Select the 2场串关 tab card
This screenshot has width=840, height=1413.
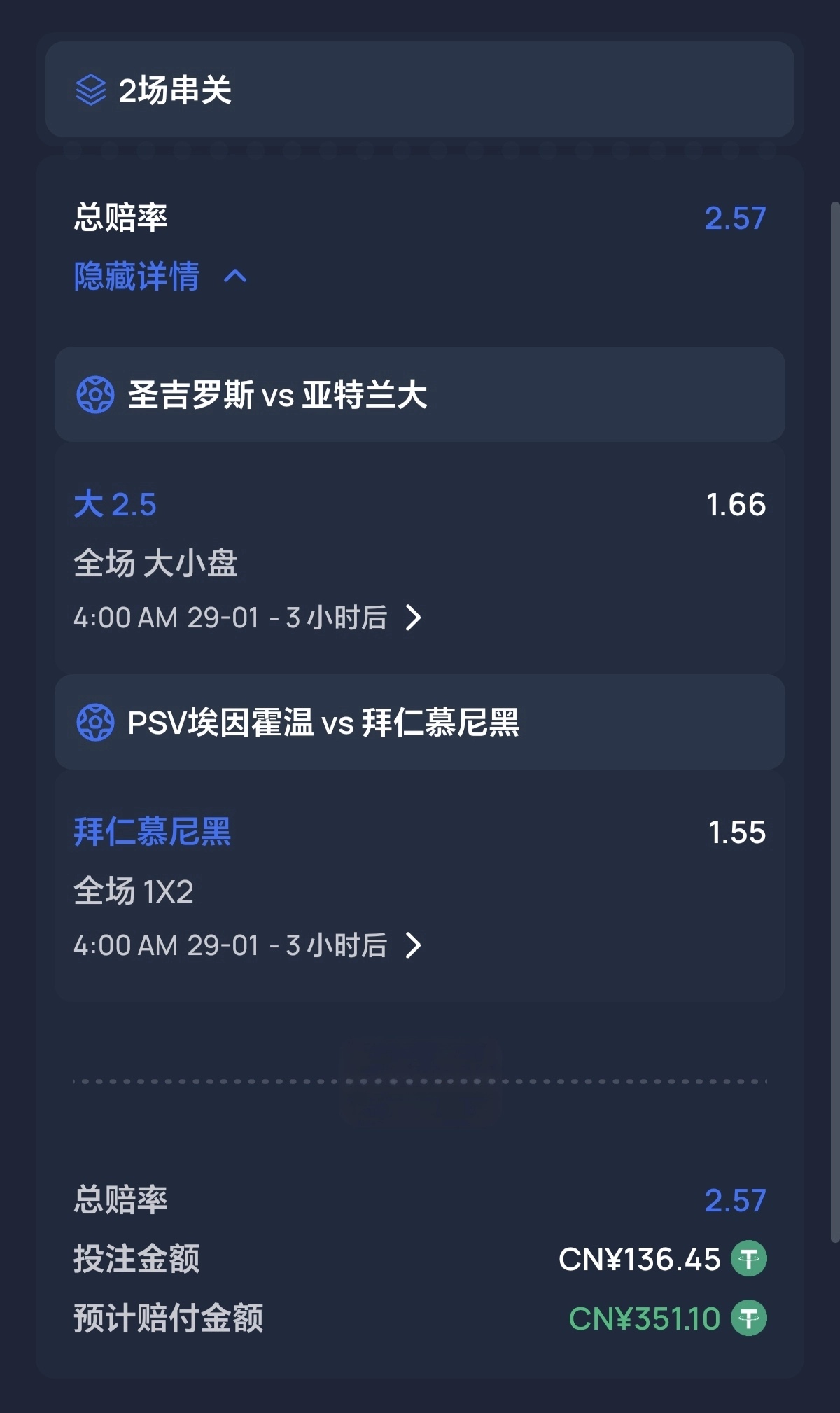pos(420,90)
